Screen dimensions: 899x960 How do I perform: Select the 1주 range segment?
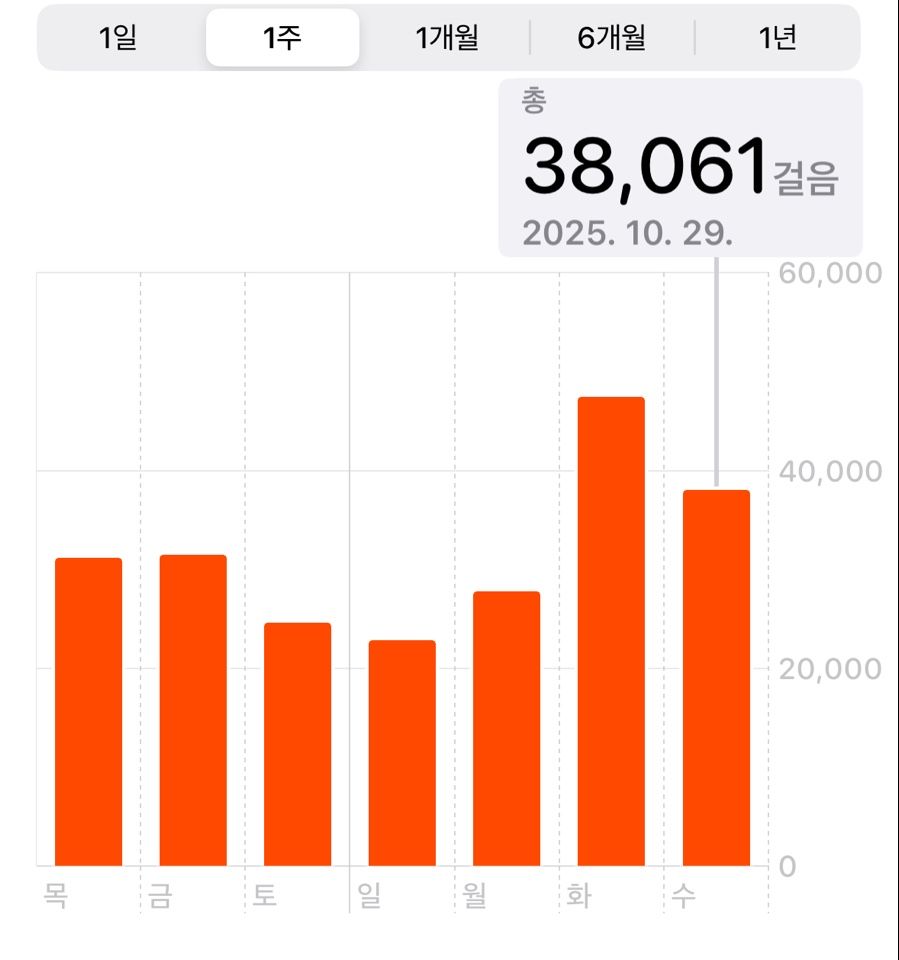[x=282, y=38]
